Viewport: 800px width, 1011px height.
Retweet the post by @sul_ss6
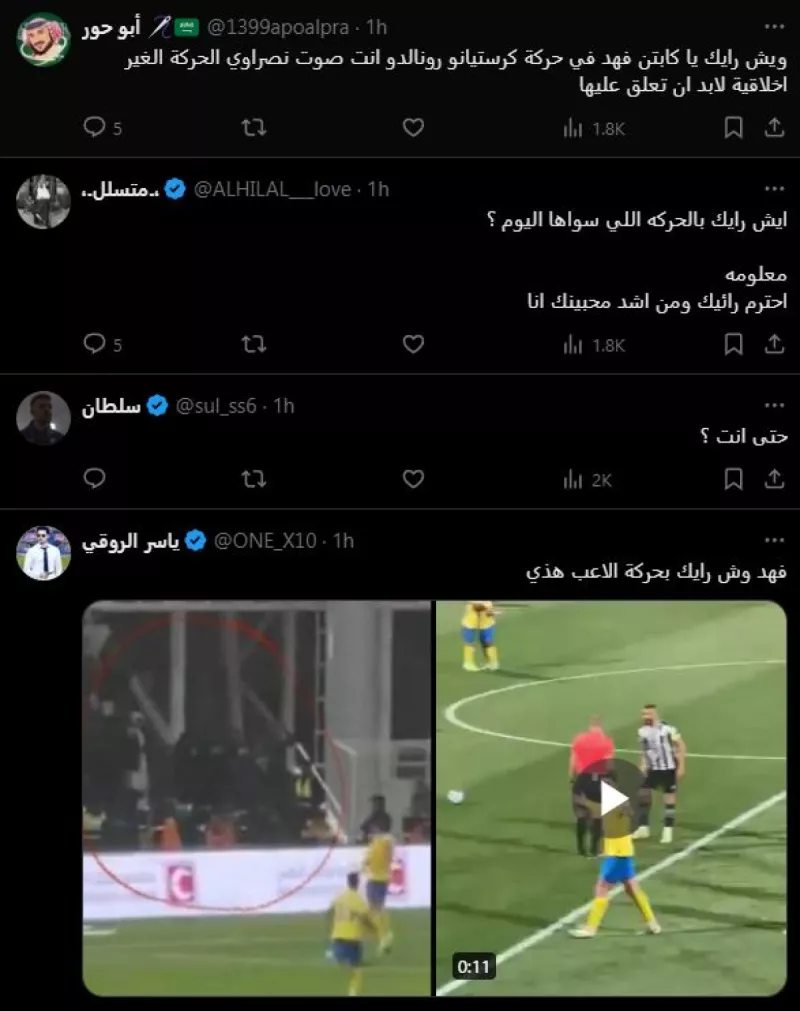(254, 479)
